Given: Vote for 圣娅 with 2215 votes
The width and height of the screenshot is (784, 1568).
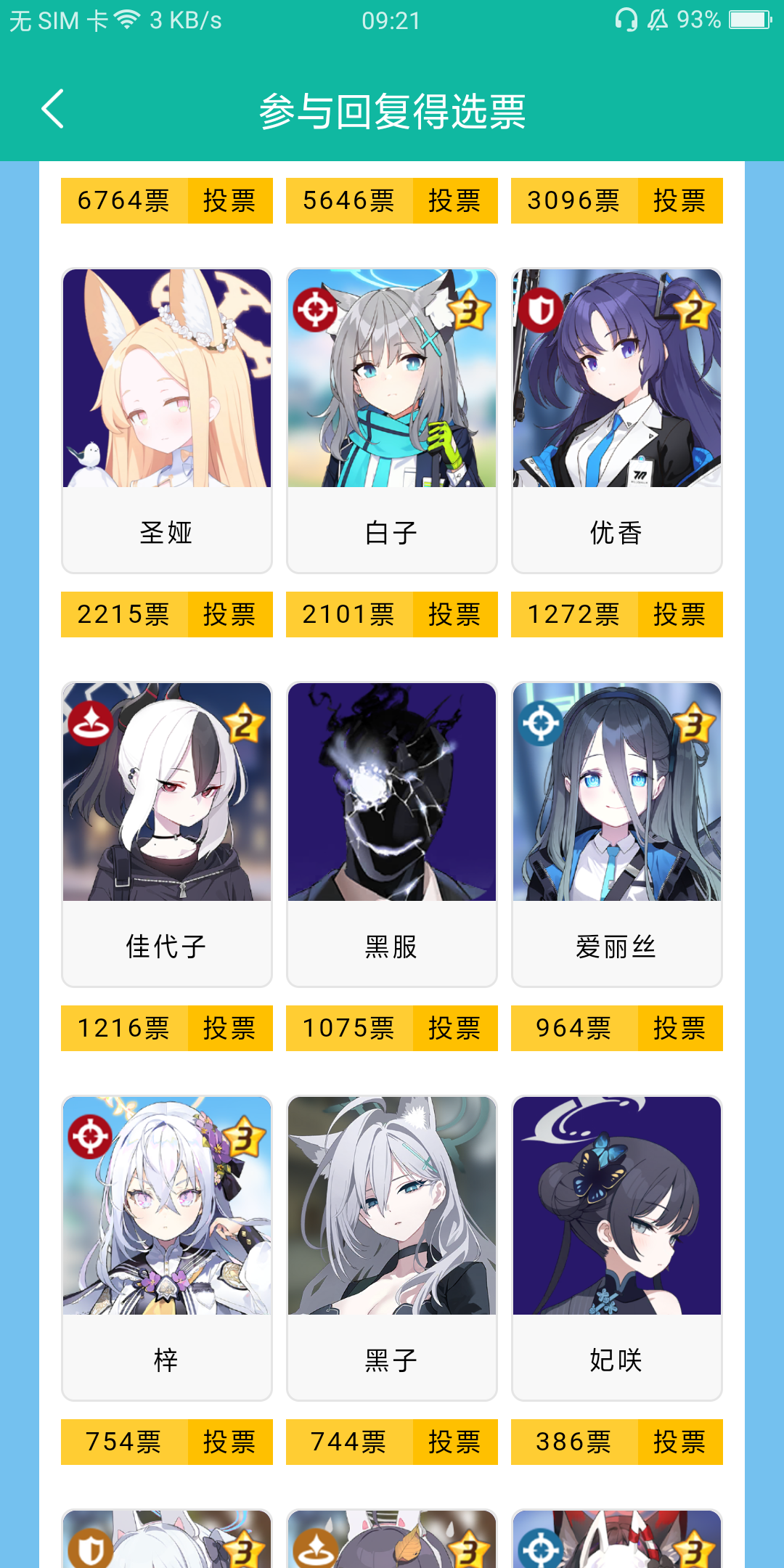Looking at the screenshot, I should click(x=229, y=614).
